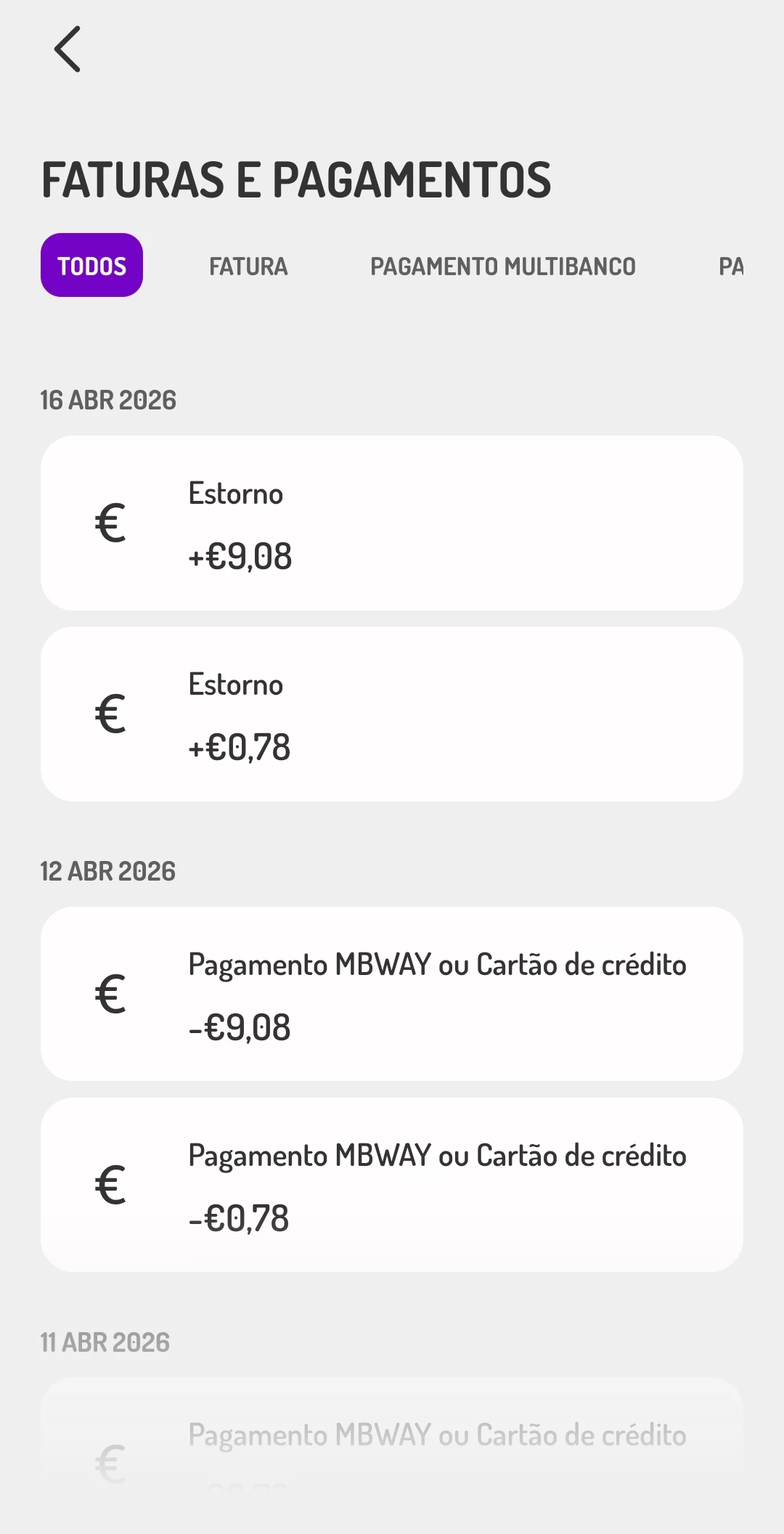View the MBWAY payment of -€9,08

392,994
